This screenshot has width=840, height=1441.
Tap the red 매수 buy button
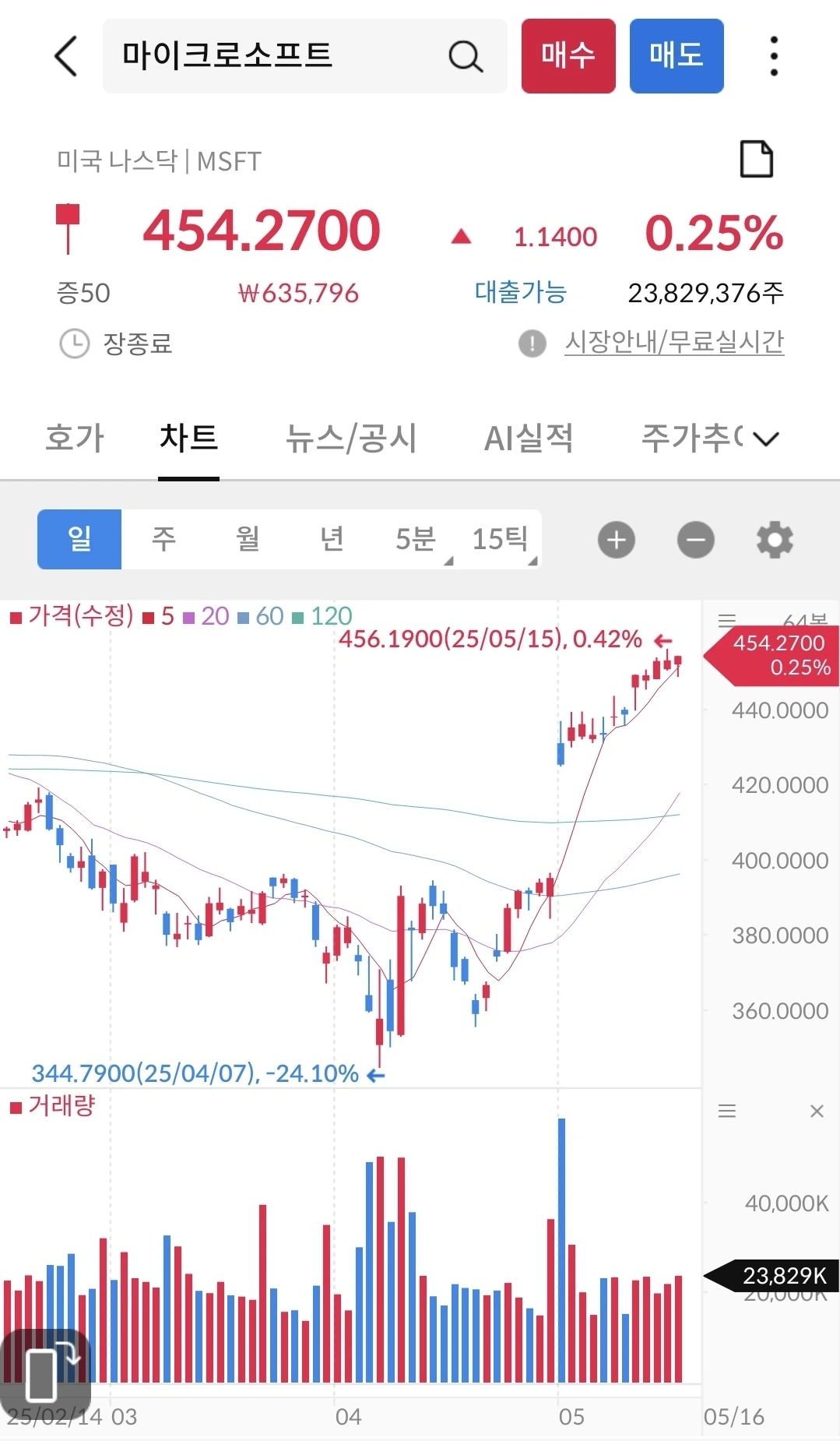(568, 56)
